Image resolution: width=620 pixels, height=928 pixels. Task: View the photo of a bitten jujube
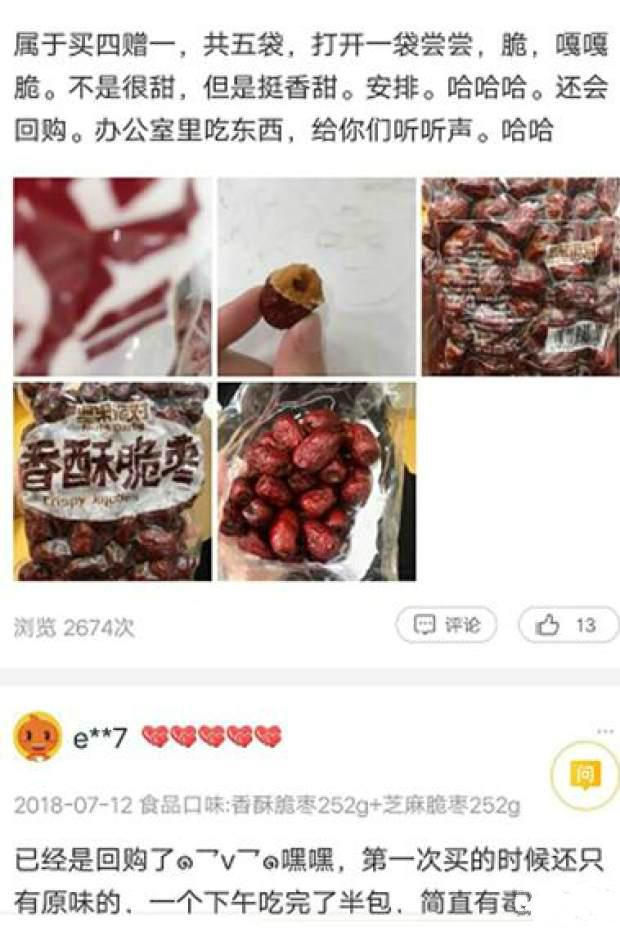[316, 277]
